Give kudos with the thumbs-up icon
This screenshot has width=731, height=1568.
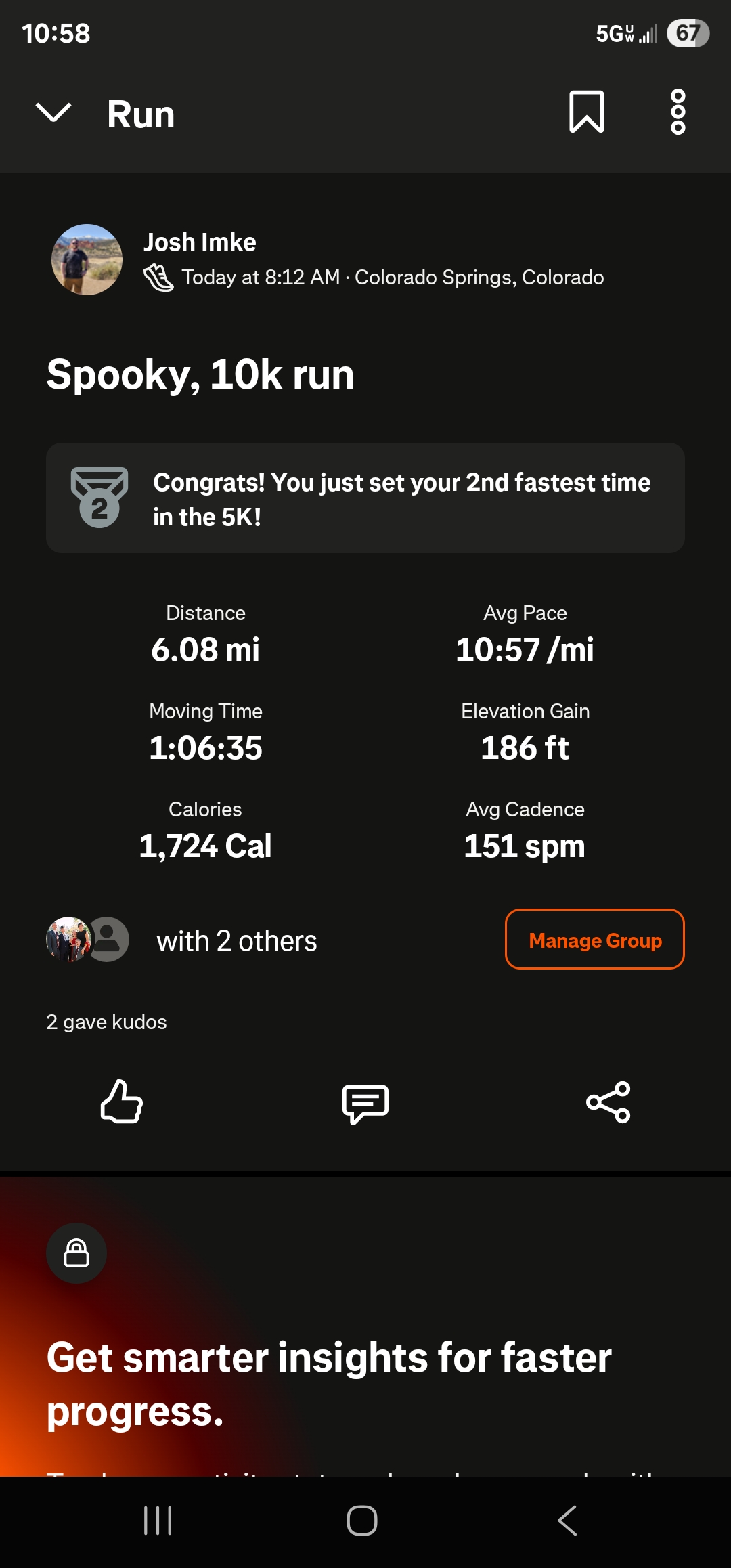122,1102
